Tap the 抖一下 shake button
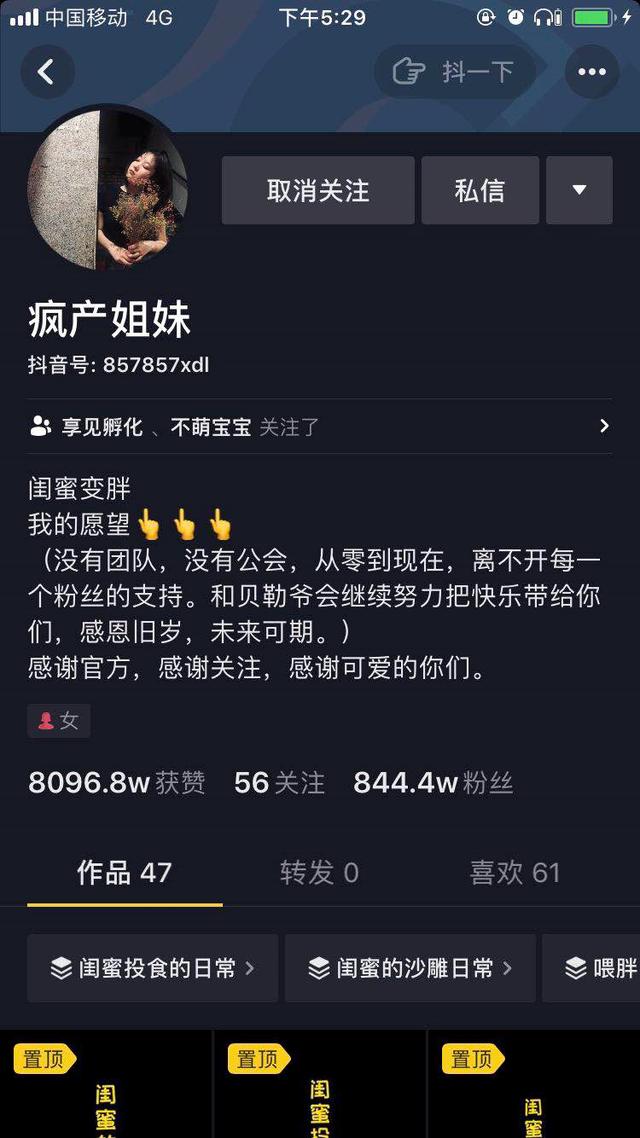Viewport: 640px width, 1138px height. [455, 72]
